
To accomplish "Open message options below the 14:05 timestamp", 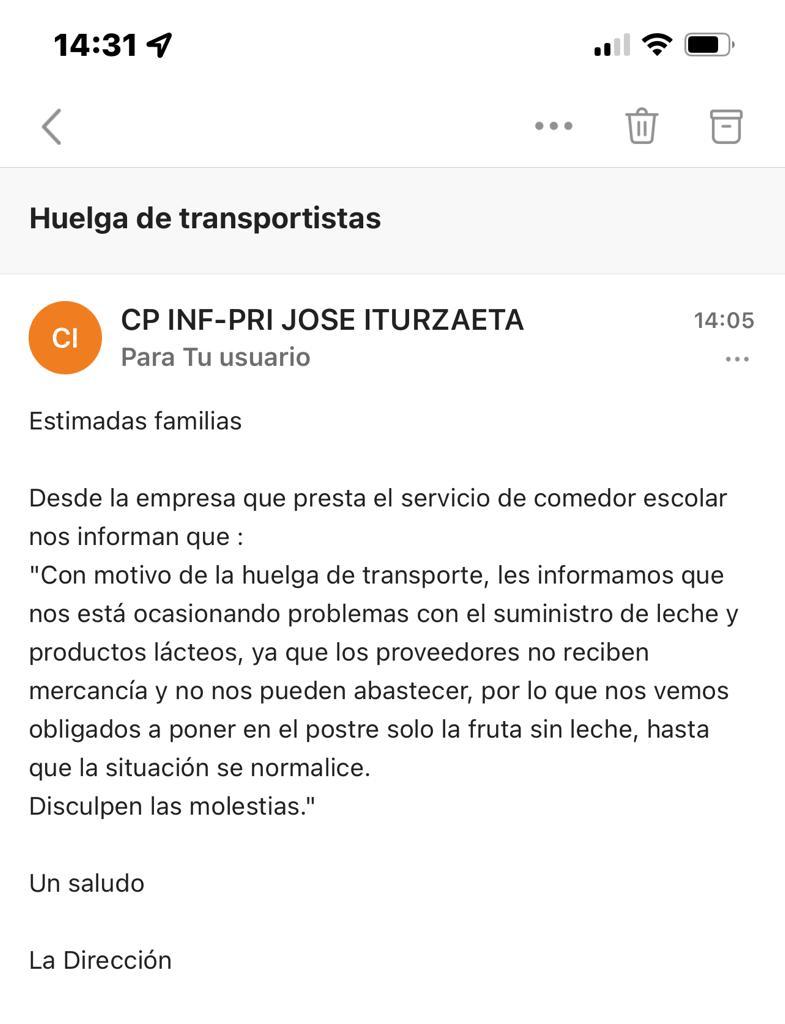I will pyautogui.click(x=737, y=359).
